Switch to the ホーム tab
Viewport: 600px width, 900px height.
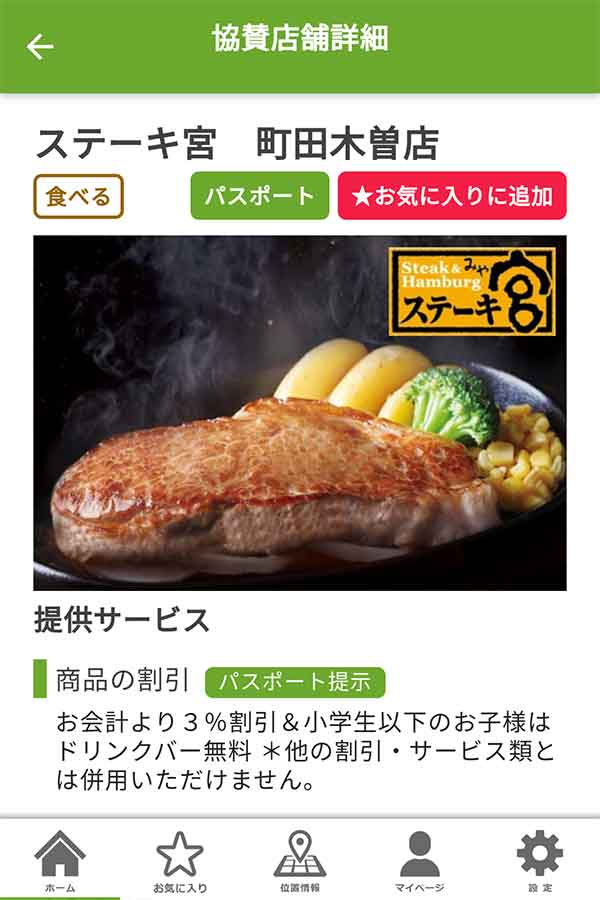pos(59,861)
